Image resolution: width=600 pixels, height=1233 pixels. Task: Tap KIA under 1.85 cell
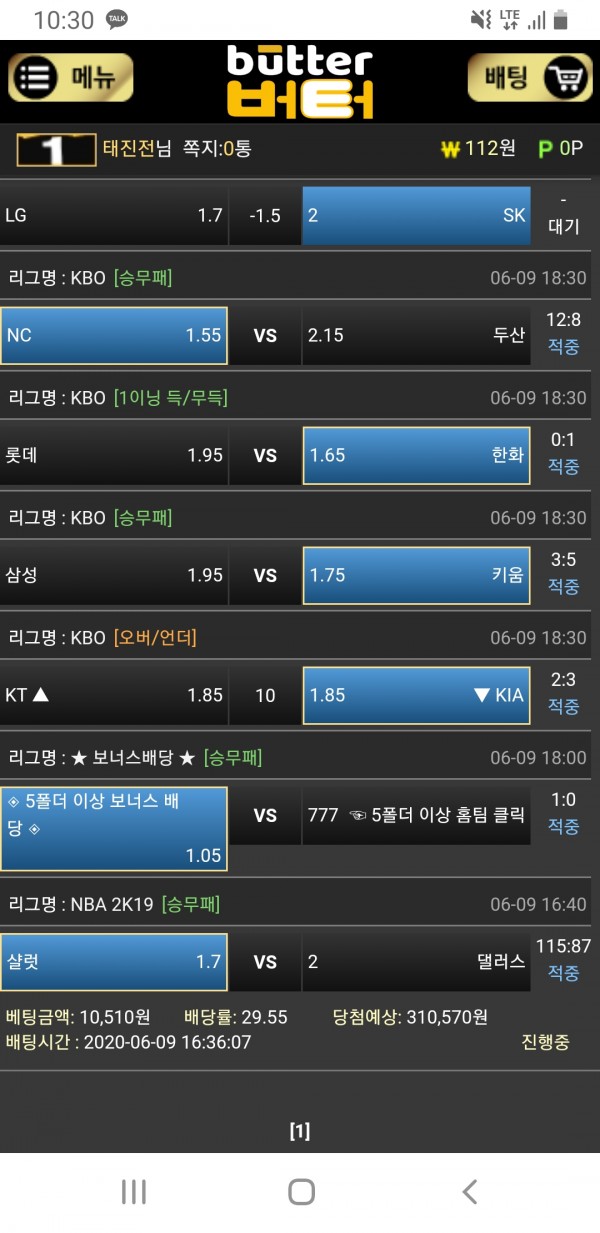tap(416, 695)
